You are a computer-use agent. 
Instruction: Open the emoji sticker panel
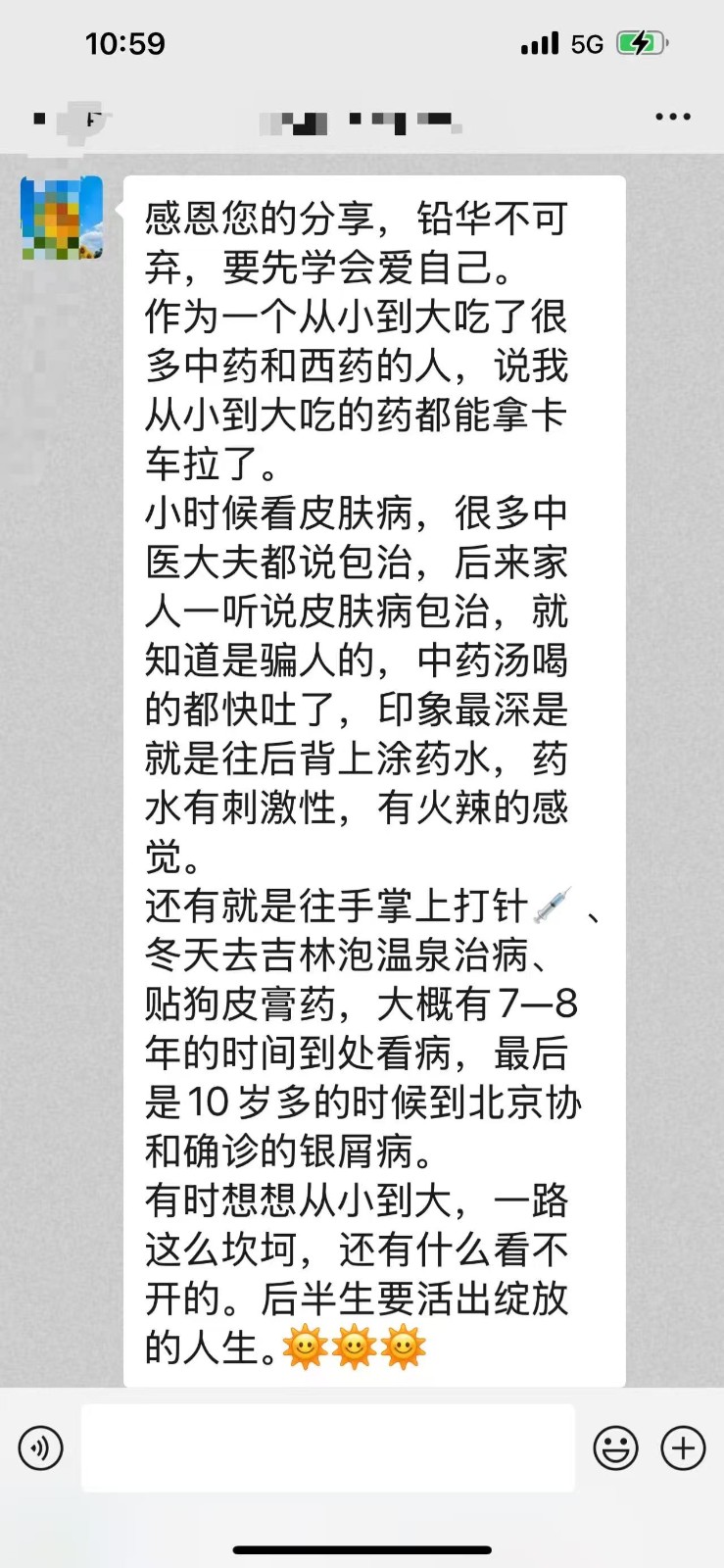(x=615, y=1447)
